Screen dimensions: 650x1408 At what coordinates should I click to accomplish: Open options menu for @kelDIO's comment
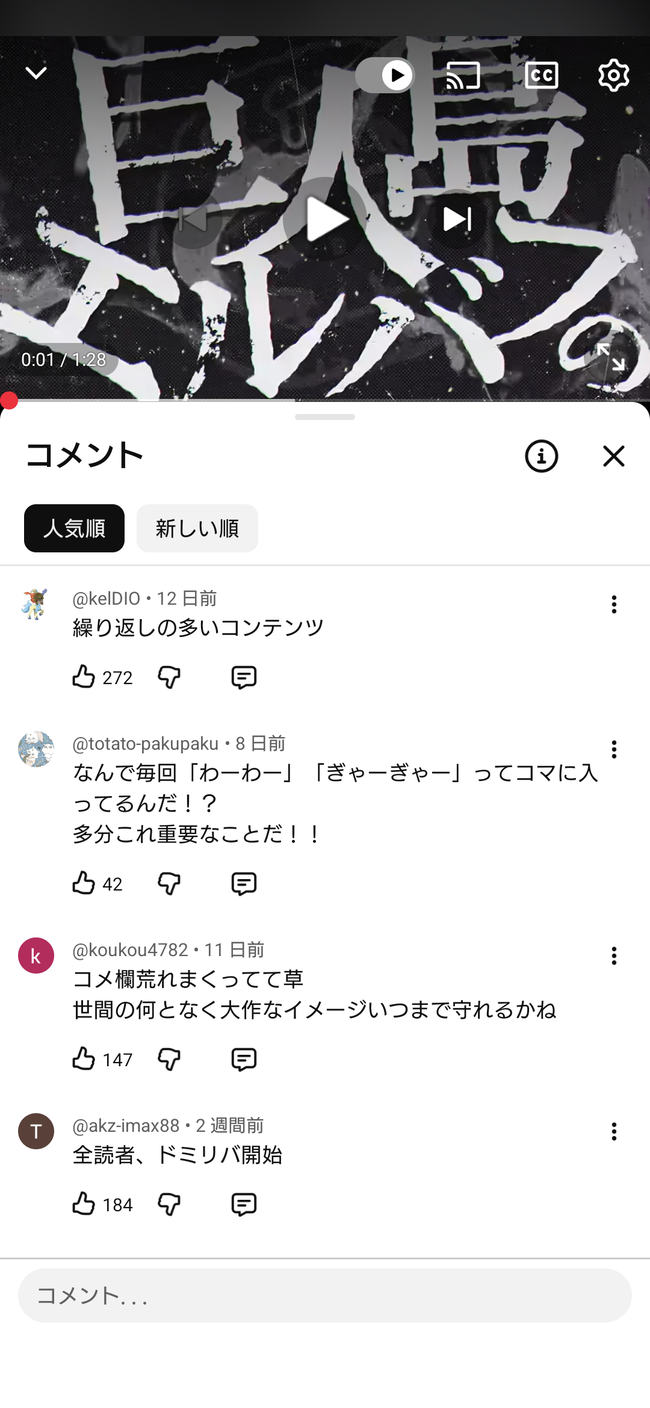613,604
